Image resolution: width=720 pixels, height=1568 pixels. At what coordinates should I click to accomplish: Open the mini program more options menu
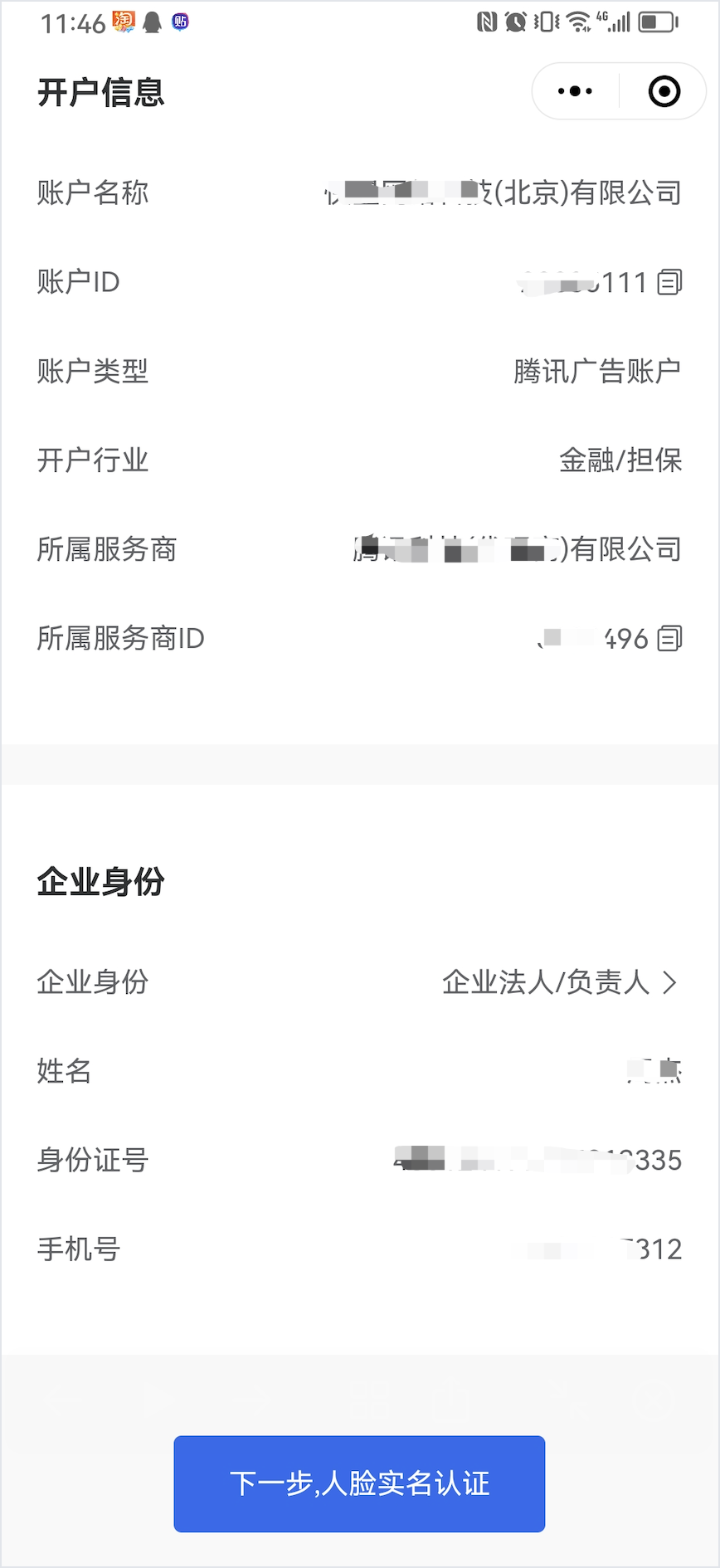[576, 91]
